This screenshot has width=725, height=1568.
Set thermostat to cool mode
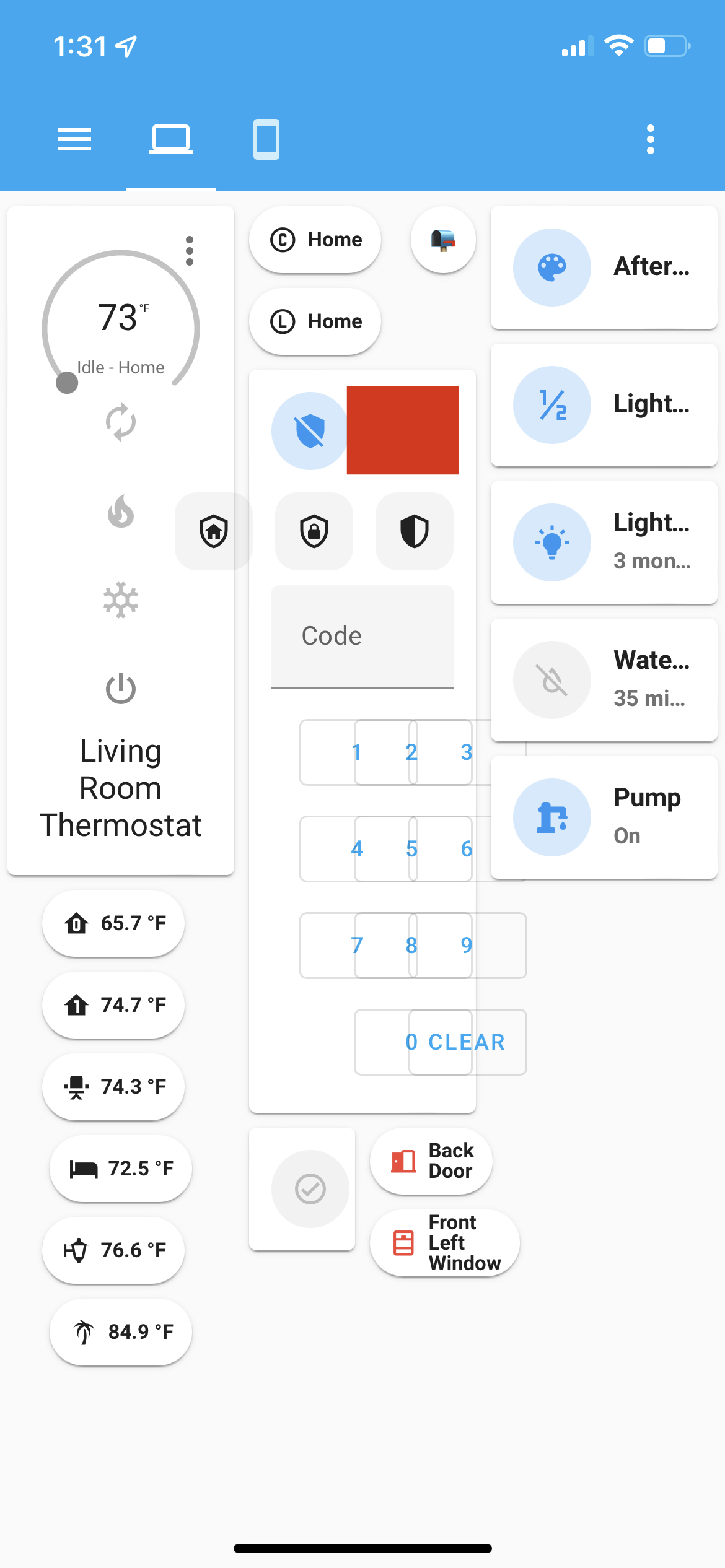click(121, 600)
